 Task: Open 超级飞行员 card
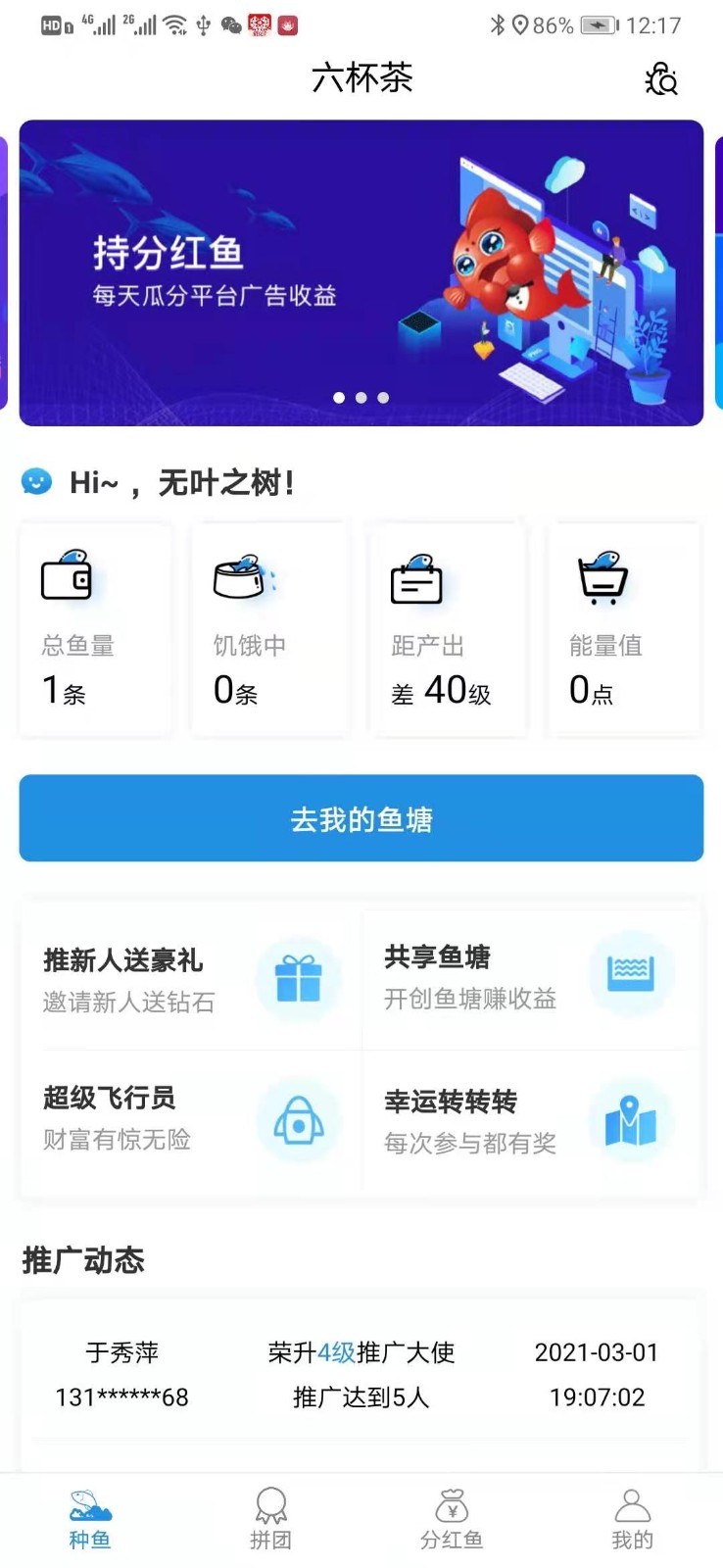pyautogui.click(x=191, y=1118)
